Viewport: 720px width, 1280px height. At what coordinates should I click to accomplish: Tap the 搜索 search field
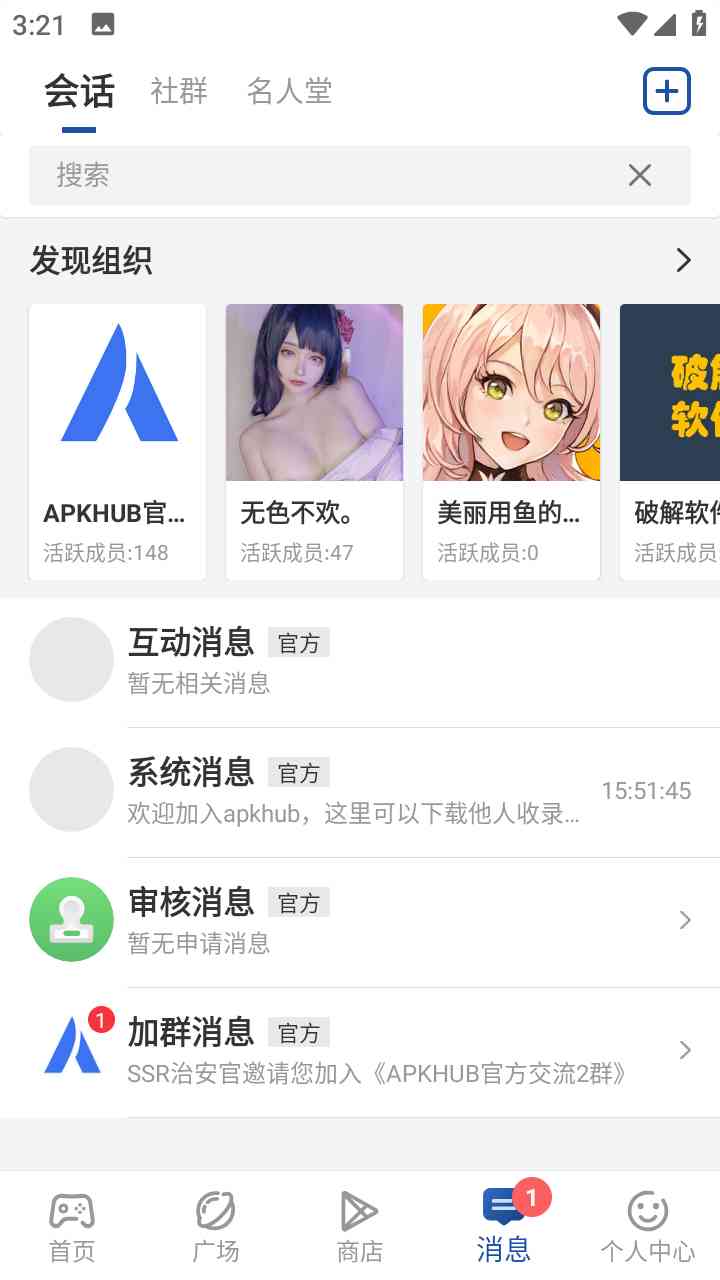pos(320,175)
